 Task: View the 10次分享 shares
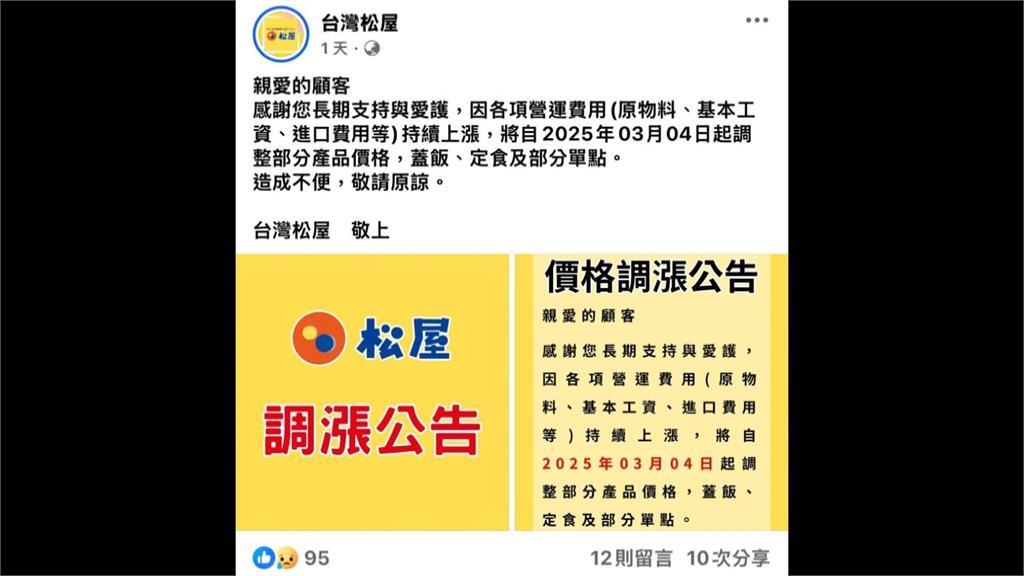click(x=727, y=558)
